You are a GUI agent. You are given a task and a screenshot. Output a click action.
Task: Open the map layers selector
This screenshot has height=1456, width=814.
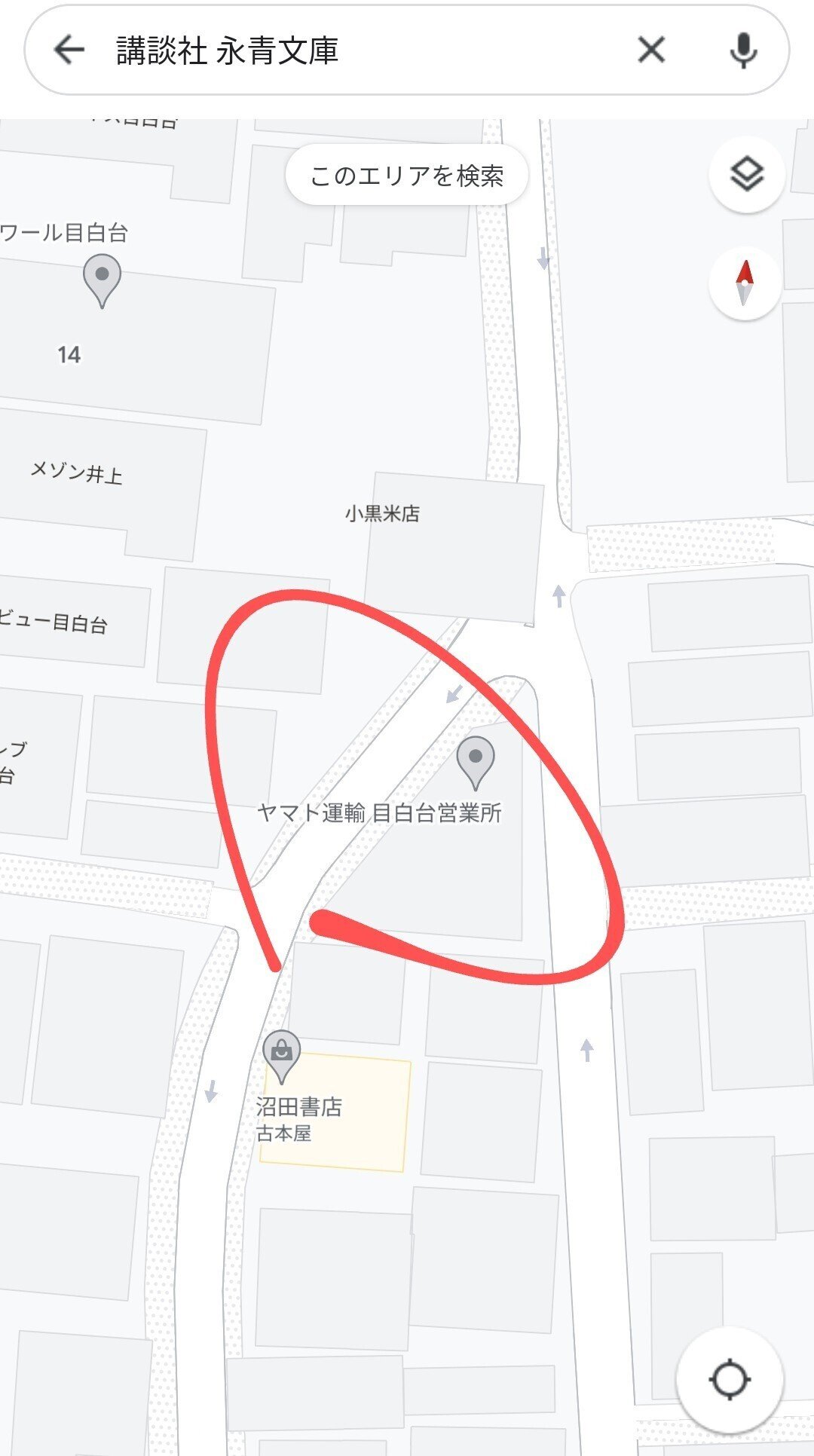747,175
